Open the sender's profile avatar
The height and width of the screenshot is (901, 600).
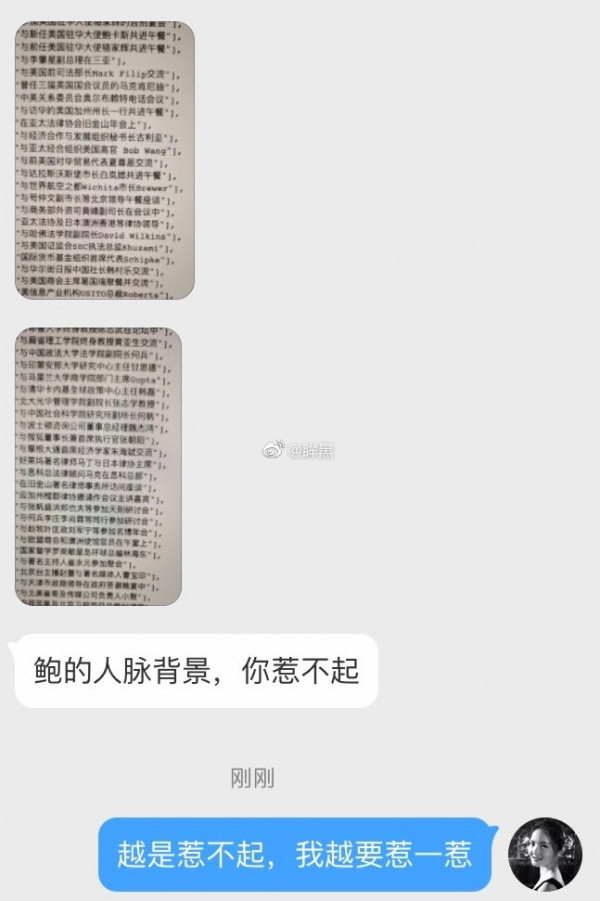pos(544,853)
